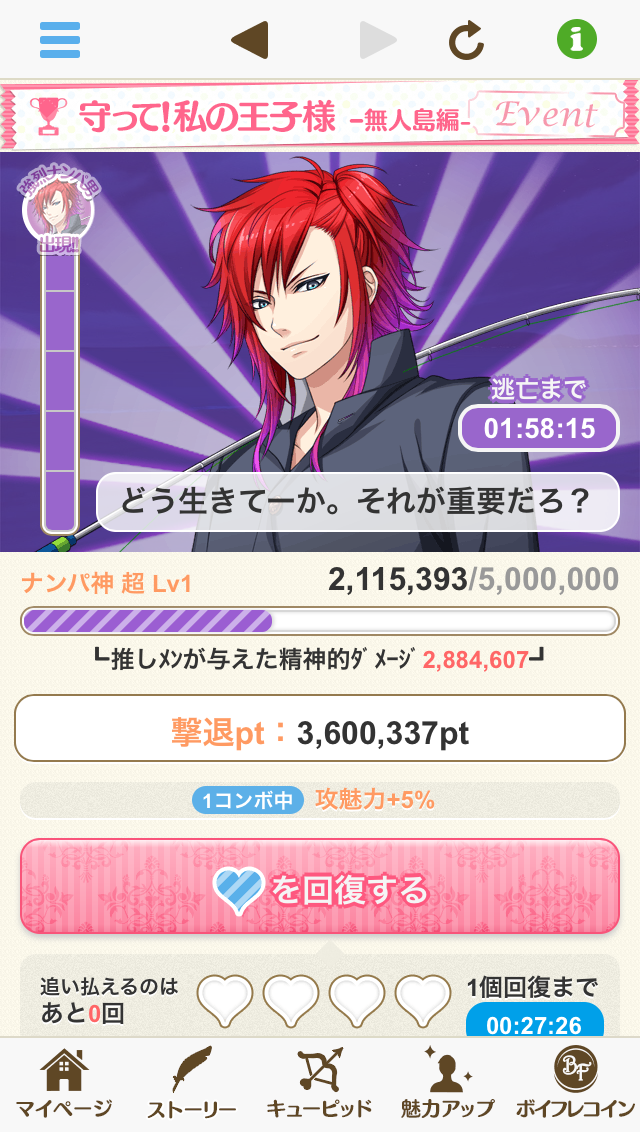
Task: Open the hamburger menu
Action: pos(60,40)
